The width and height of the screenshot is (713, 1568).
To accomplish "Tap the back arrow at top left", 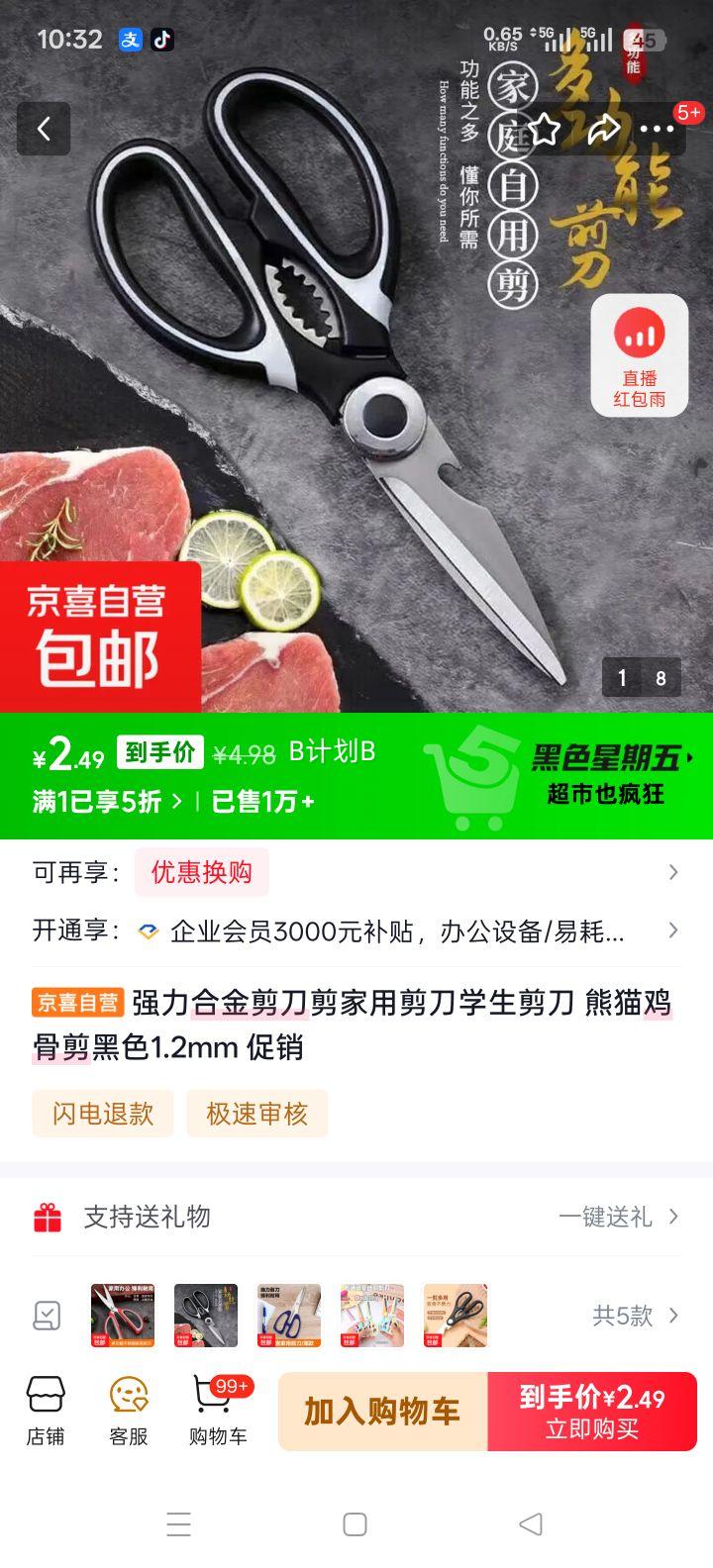I will (44, 129).
